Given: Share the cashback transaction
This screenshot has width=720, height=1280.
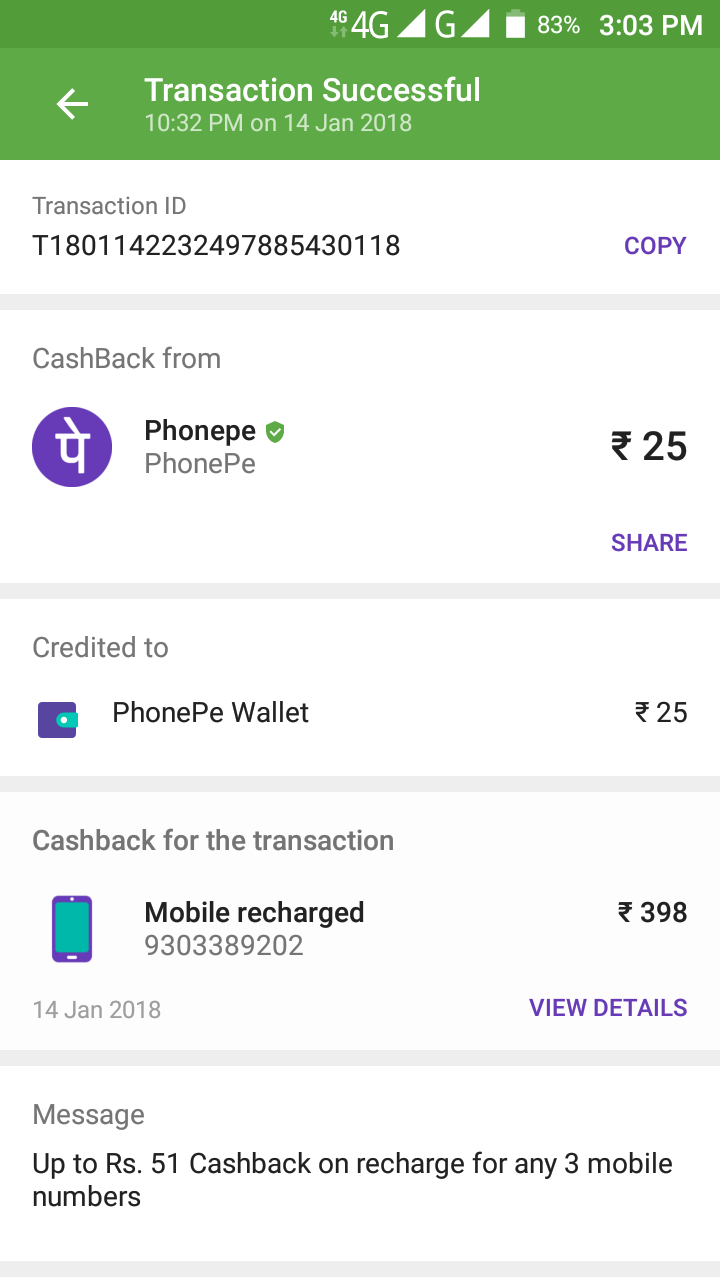Looking at the screenshot, I should pos(649,543).
